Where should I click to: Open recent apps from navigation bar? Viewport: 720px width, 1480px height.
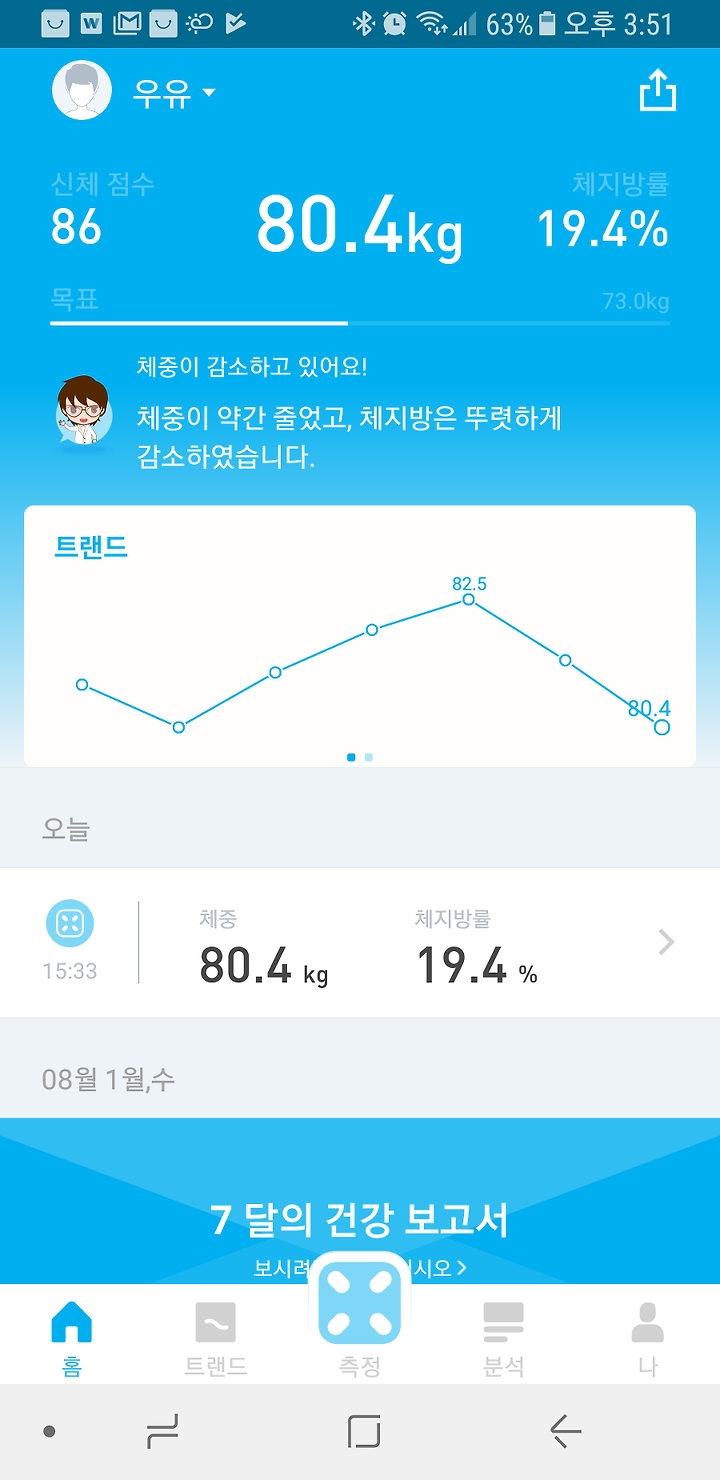[x=163, y=1432]
